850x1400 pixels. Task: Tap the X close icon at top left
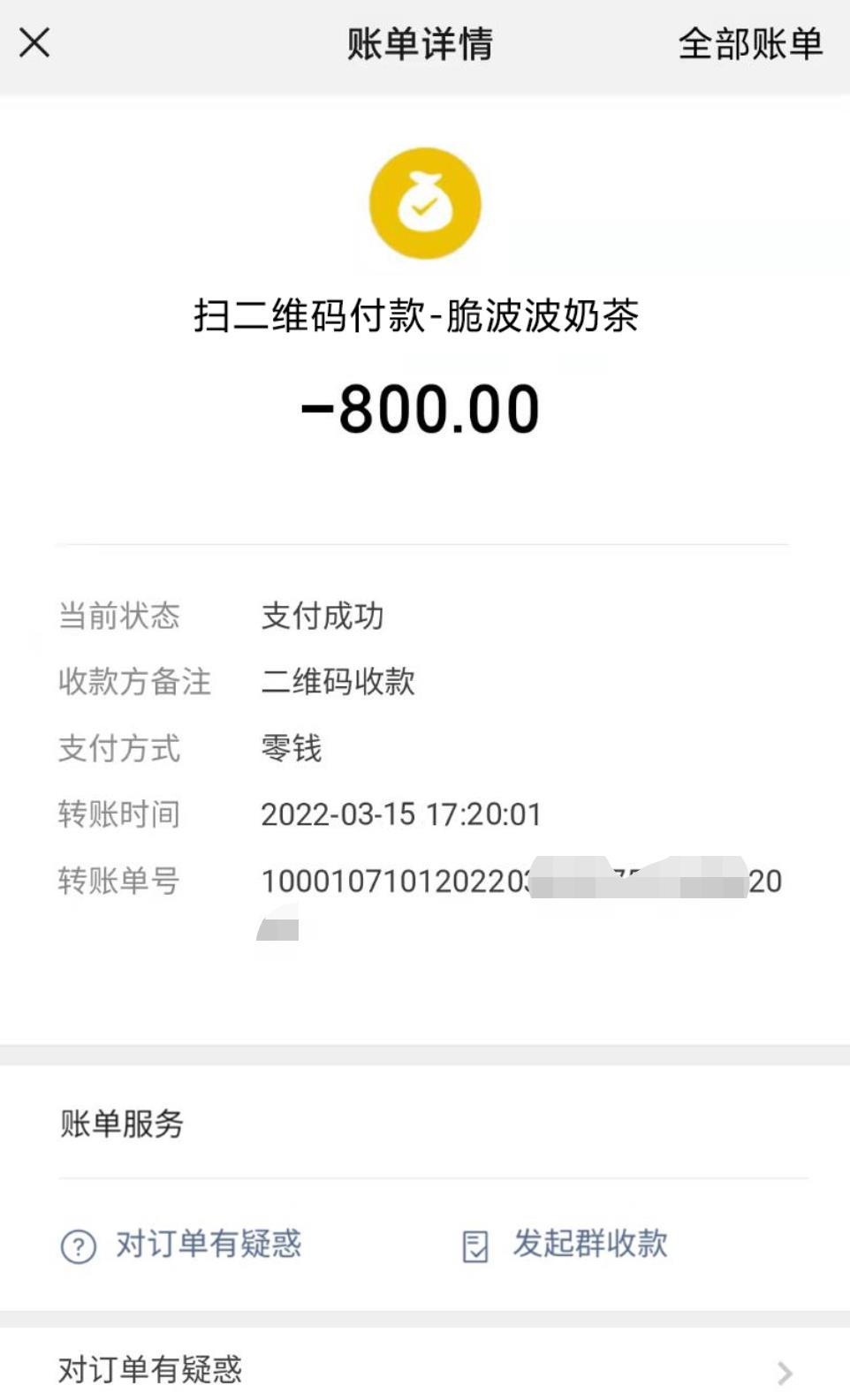pyautogui.click(x=34, y=42)
